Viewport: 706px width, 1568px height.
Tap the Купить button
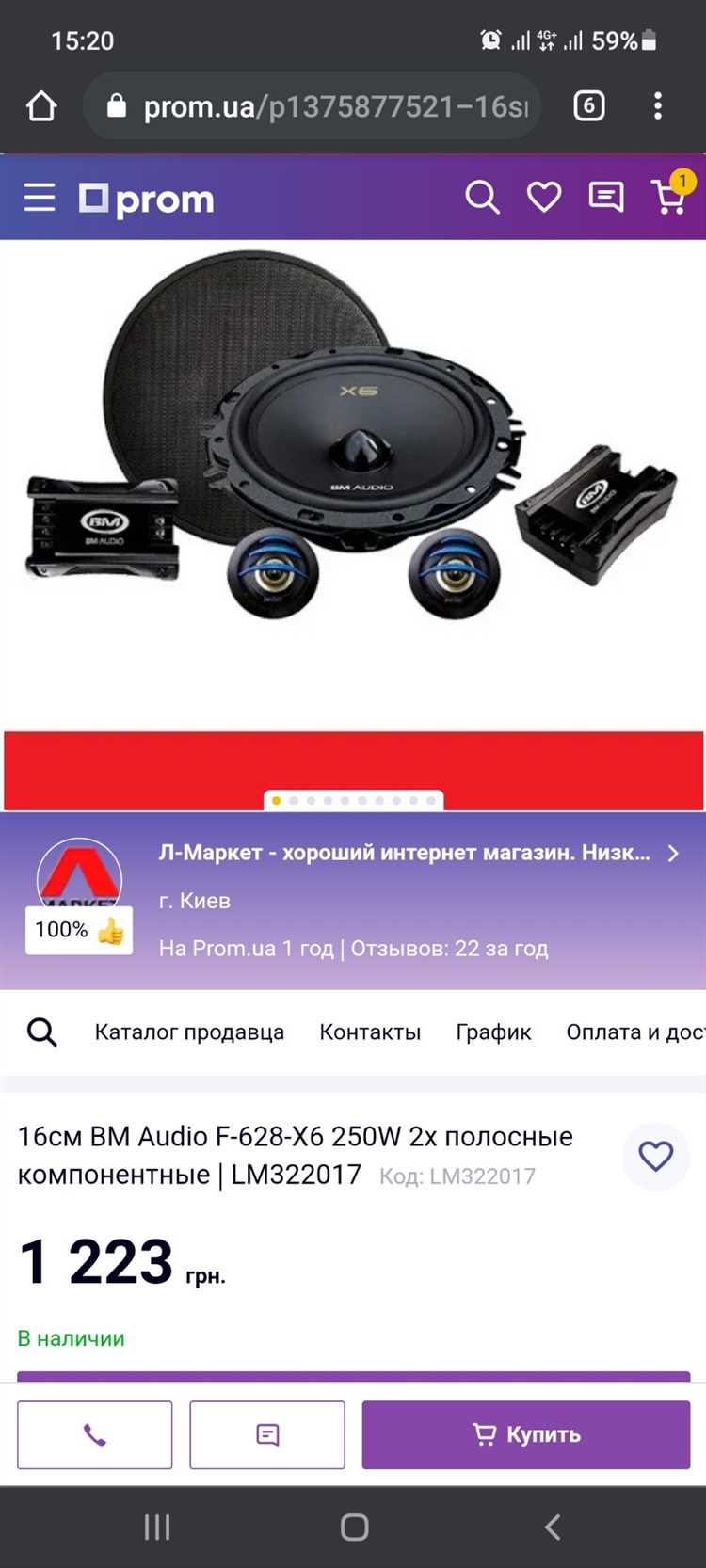pos(525,1434)
